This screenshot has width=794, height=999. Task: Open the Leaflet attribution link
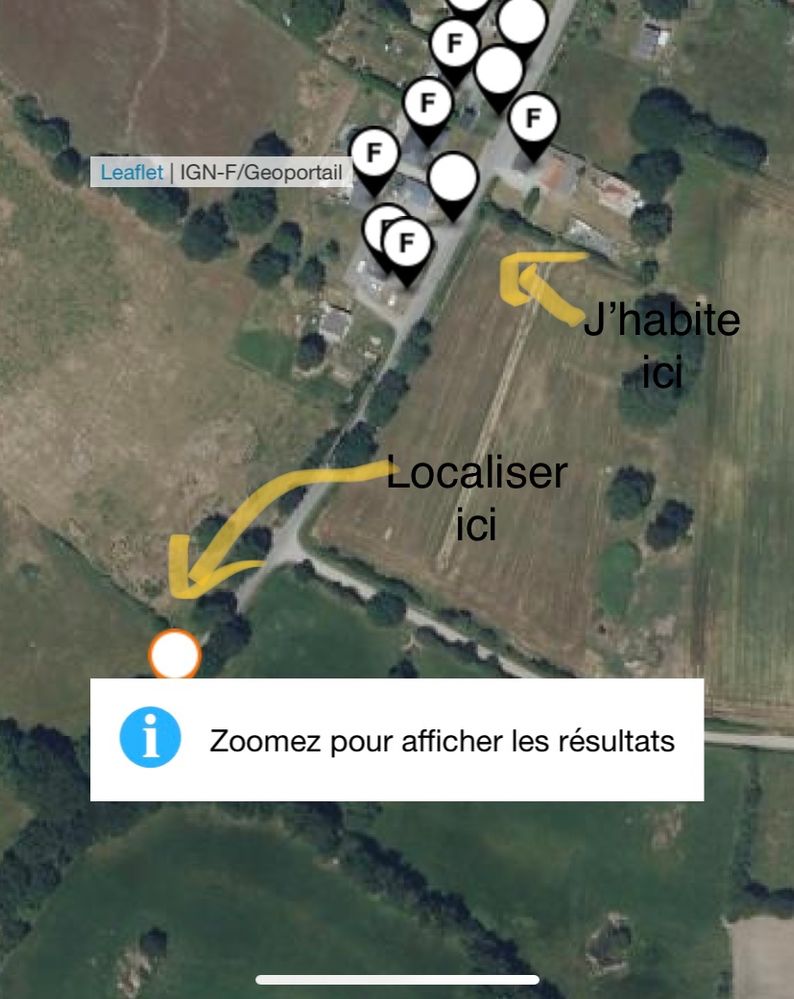coord(132,172)
